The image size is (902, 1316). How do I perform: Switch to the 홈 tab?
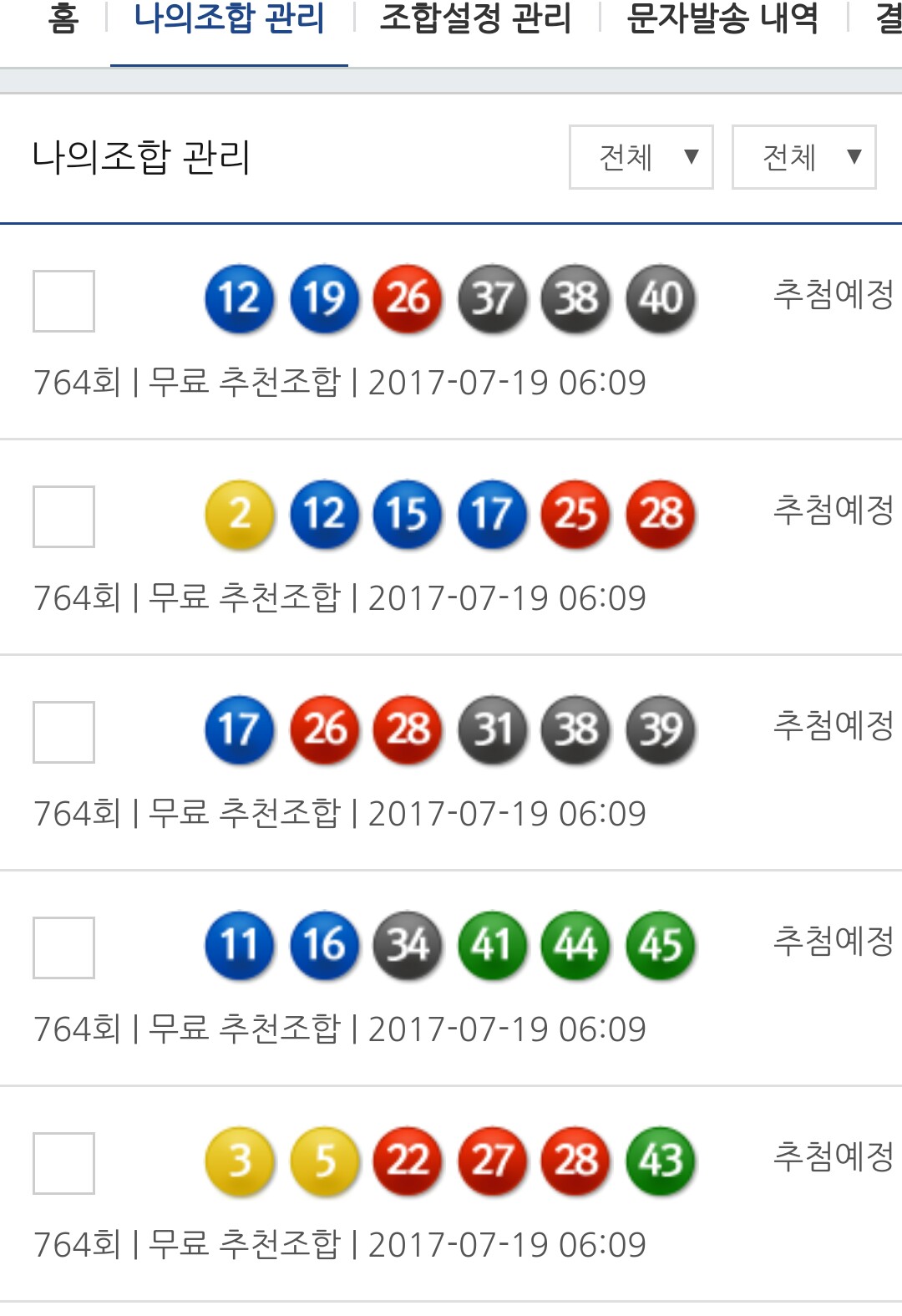click(63, 20)
